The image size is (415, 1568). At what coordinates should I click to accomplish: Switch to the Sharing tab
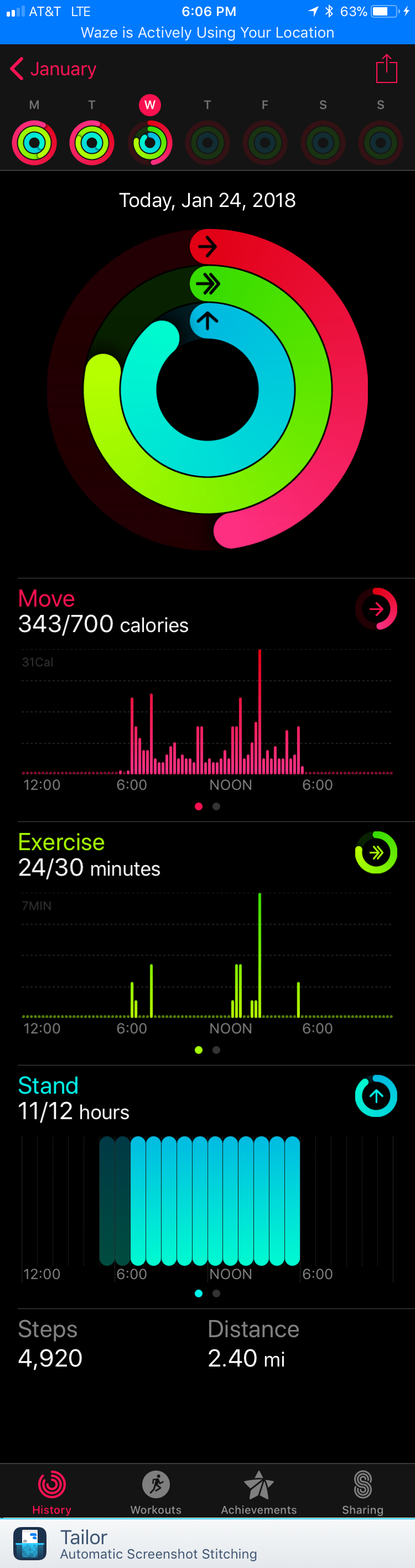(x=362, y=1492)
